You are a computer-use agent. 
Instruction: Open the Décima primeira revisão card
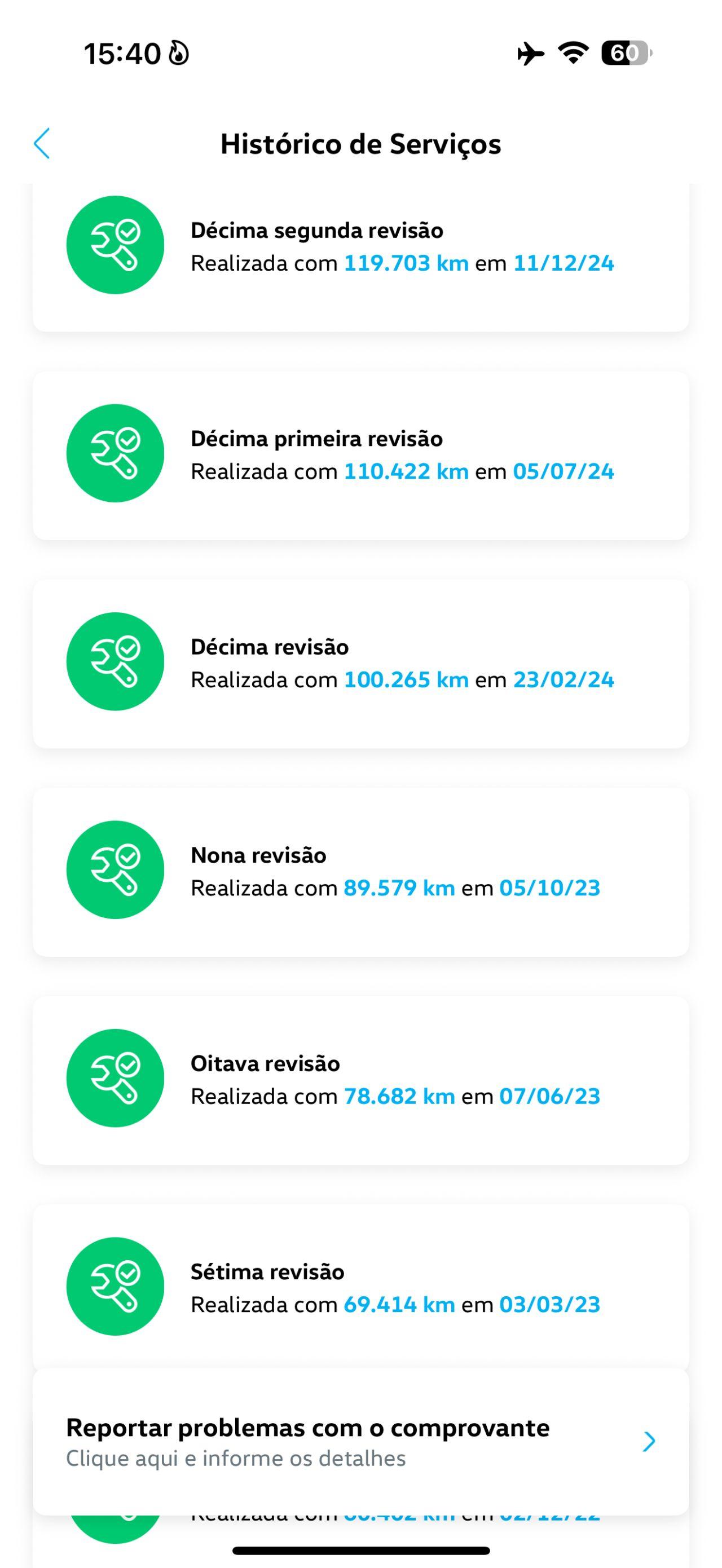[x=361, y=456]
